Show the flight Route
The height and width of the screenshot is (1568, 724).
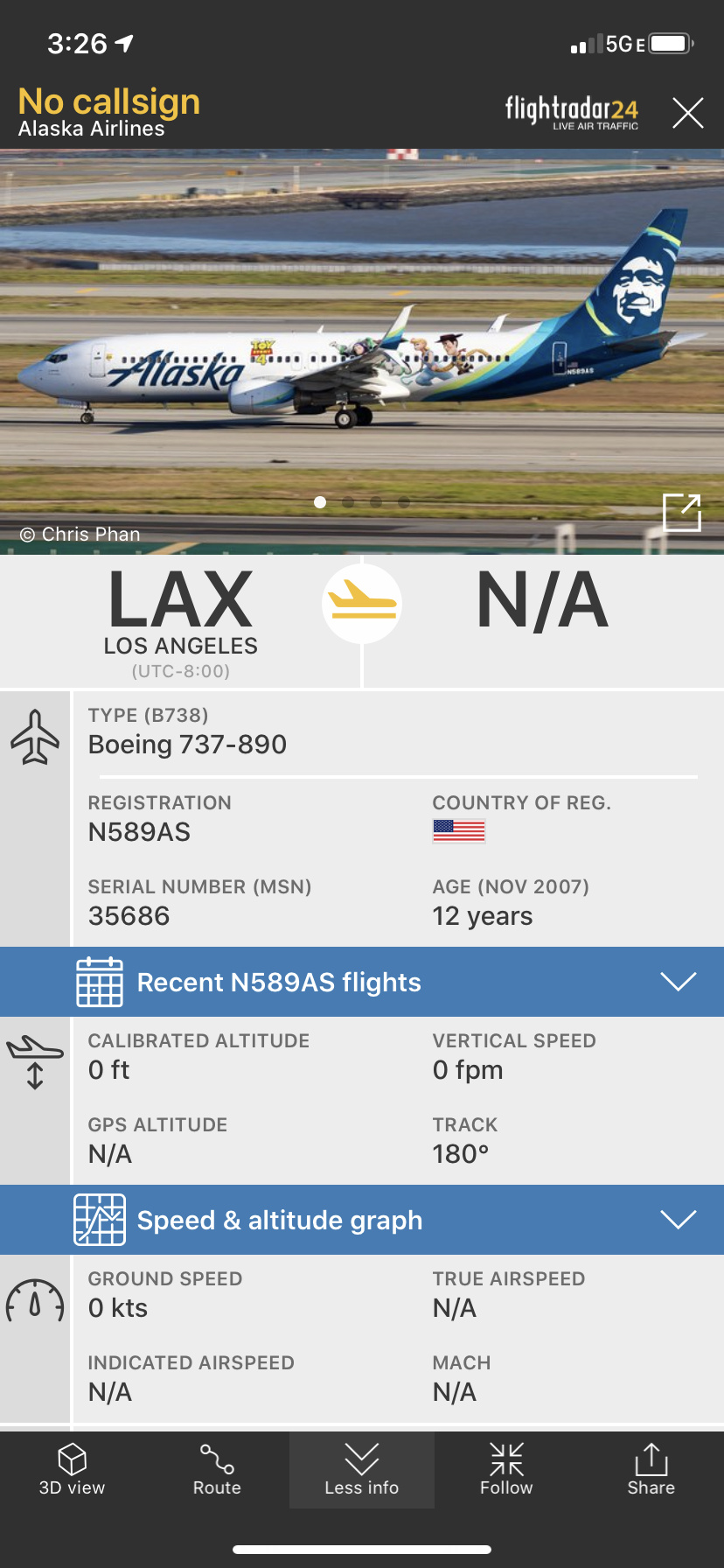click(217, 1470)
